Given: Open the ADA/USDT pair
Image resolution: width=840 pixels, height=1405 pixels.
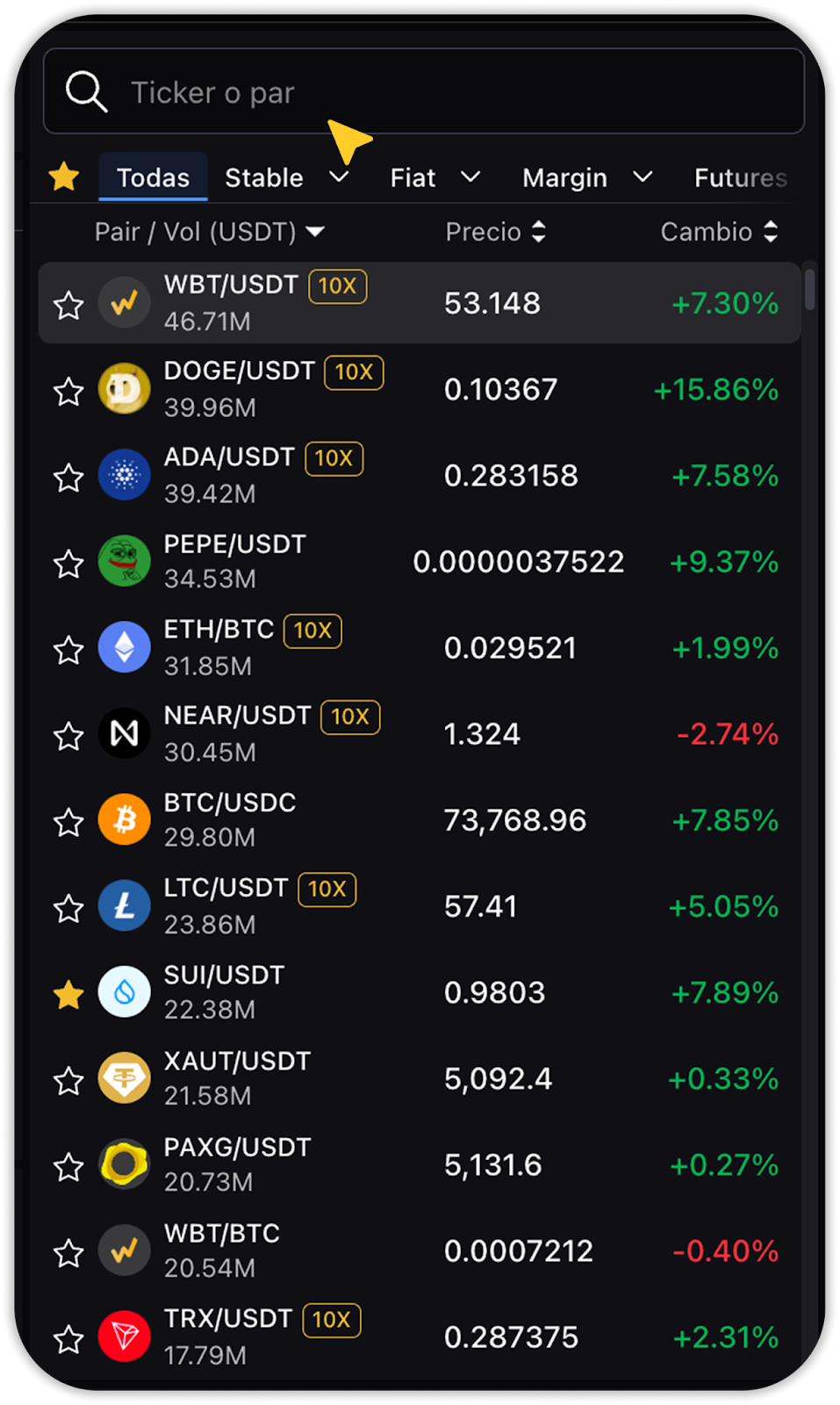Looking at the screenshot, I should (x=420, y=475).
